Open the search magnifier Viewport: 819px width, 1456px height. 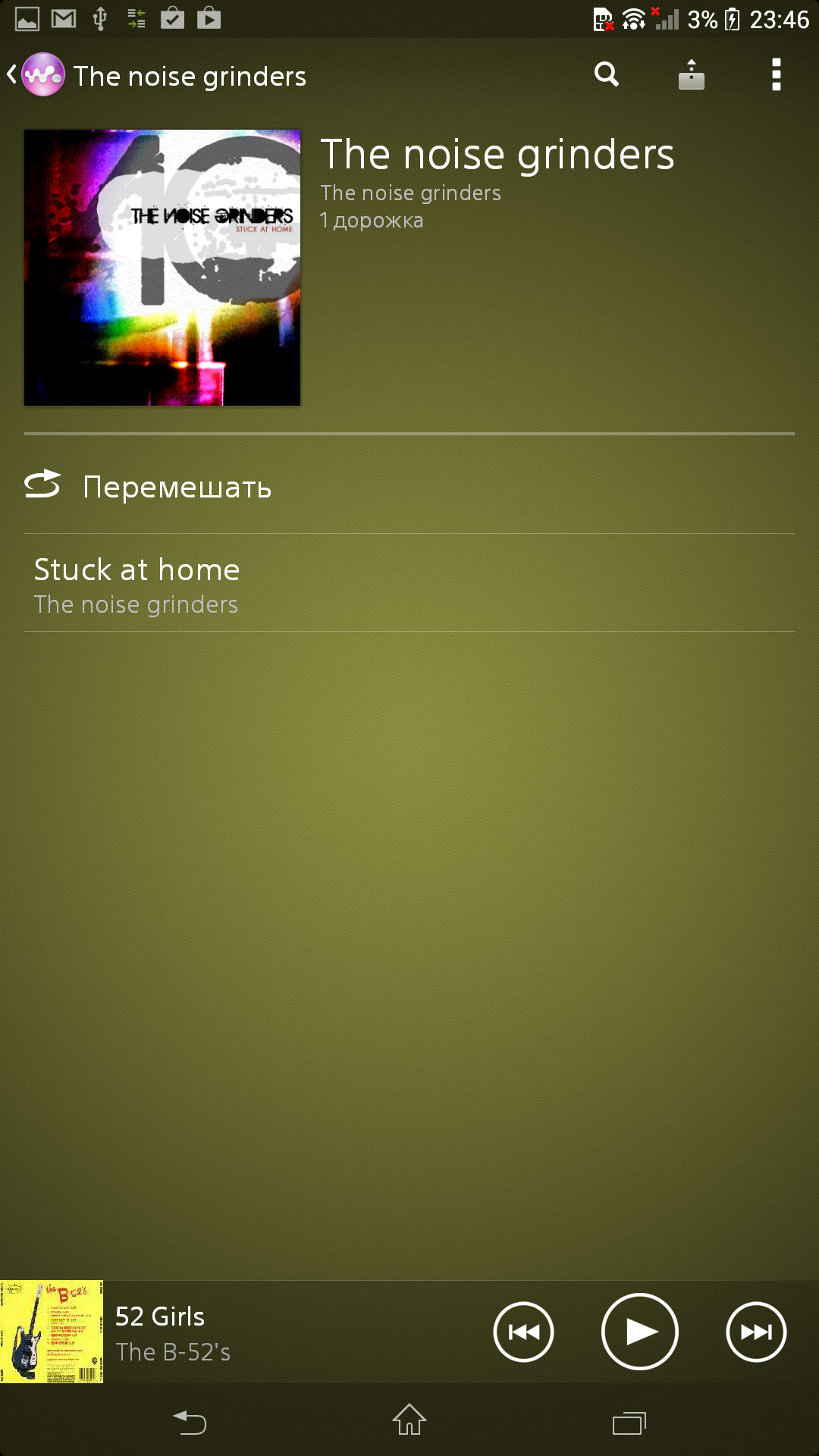tap(607, 75)
